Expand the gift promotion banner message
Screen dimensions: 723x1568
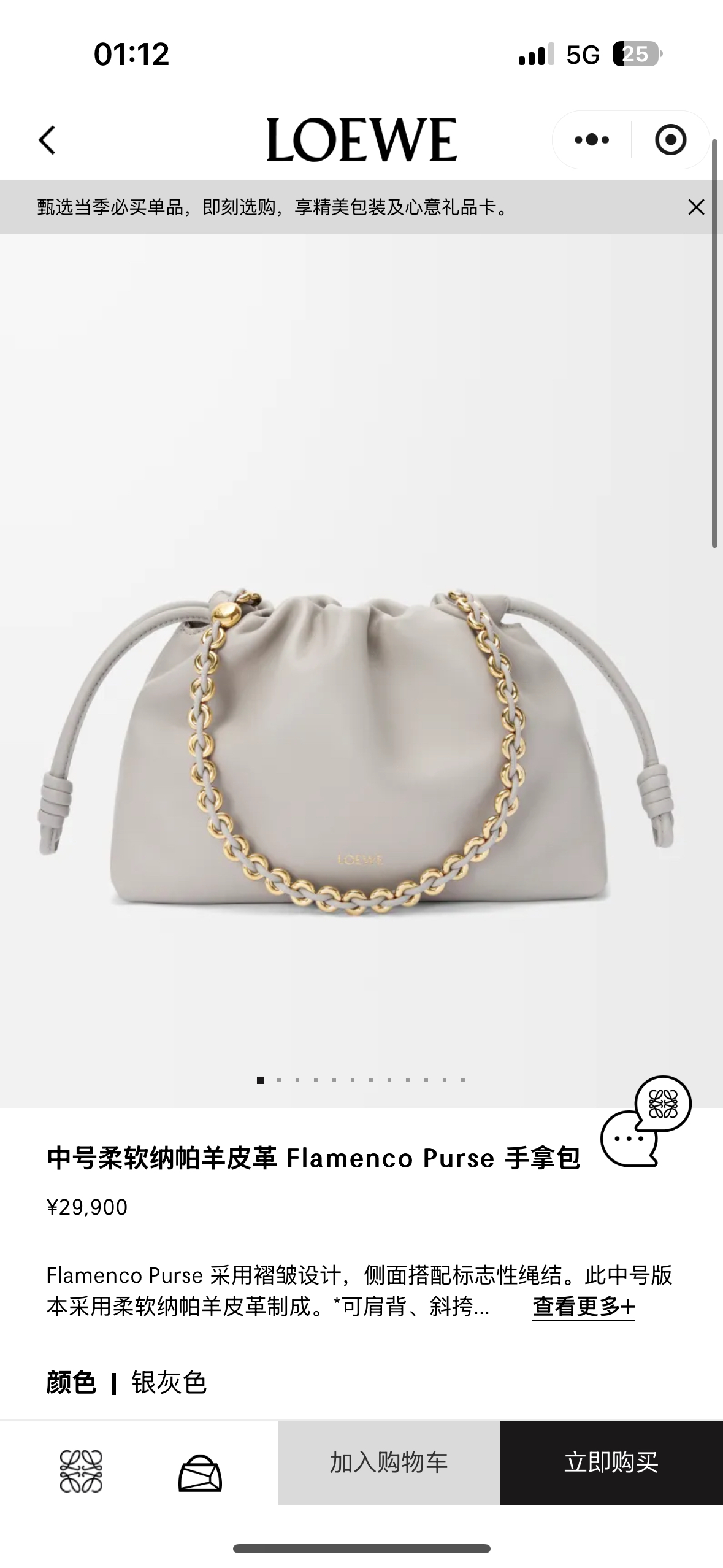[270, 209]
